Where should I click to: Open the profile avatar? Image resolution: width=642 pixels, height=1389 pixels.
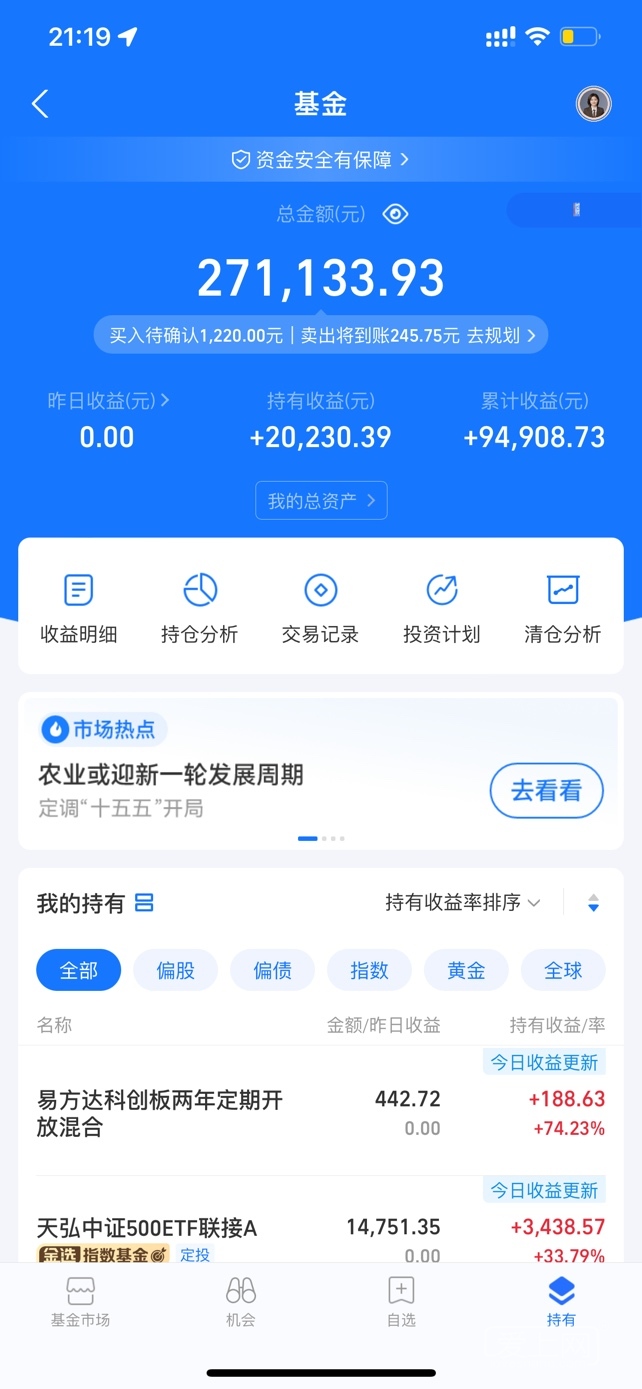[x=593, y=104]
